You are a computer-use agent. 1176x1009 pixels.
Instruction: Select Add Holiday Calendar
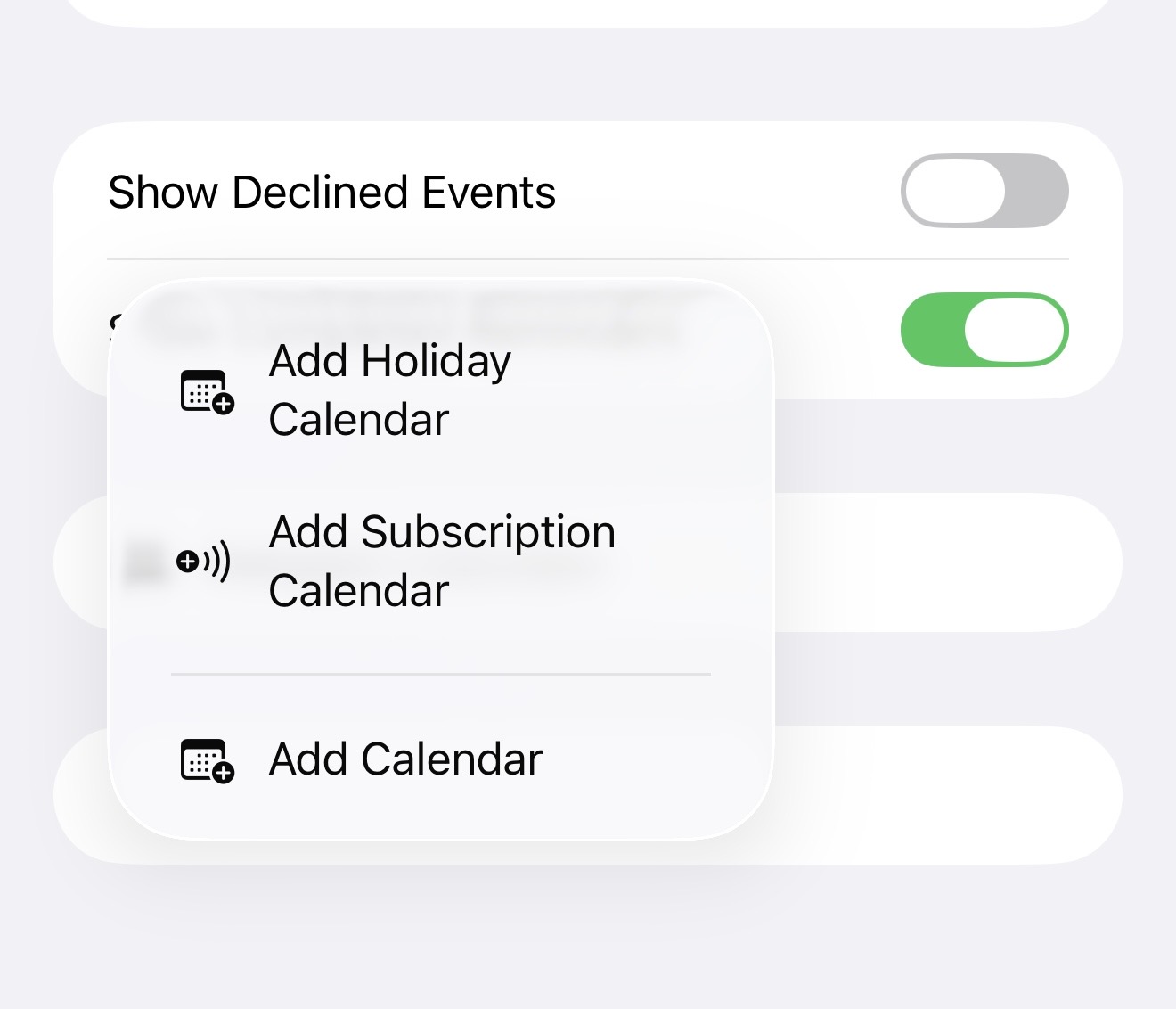tap(389, 390)
